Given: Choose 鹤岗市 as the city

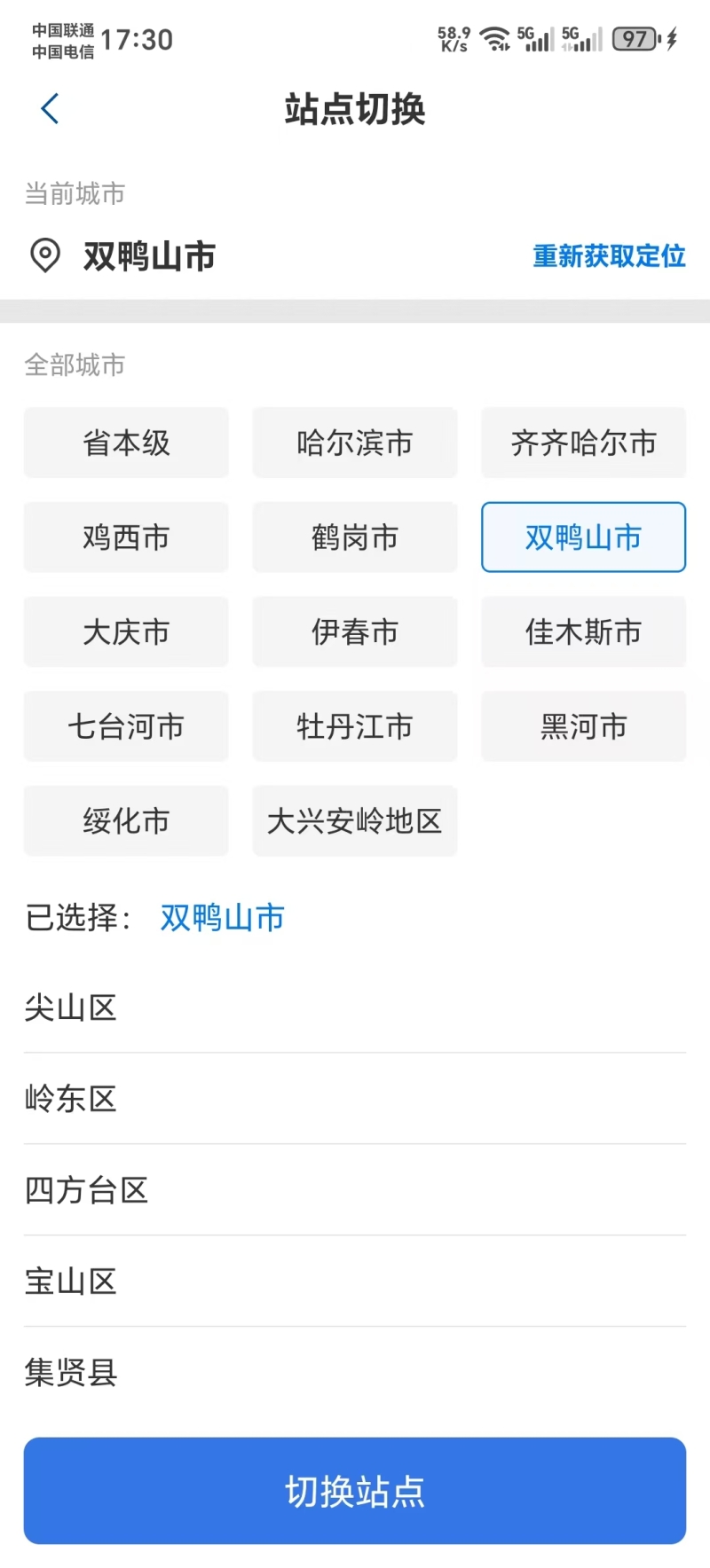Looking at the screenshot, I should click(x=355, y=537).
